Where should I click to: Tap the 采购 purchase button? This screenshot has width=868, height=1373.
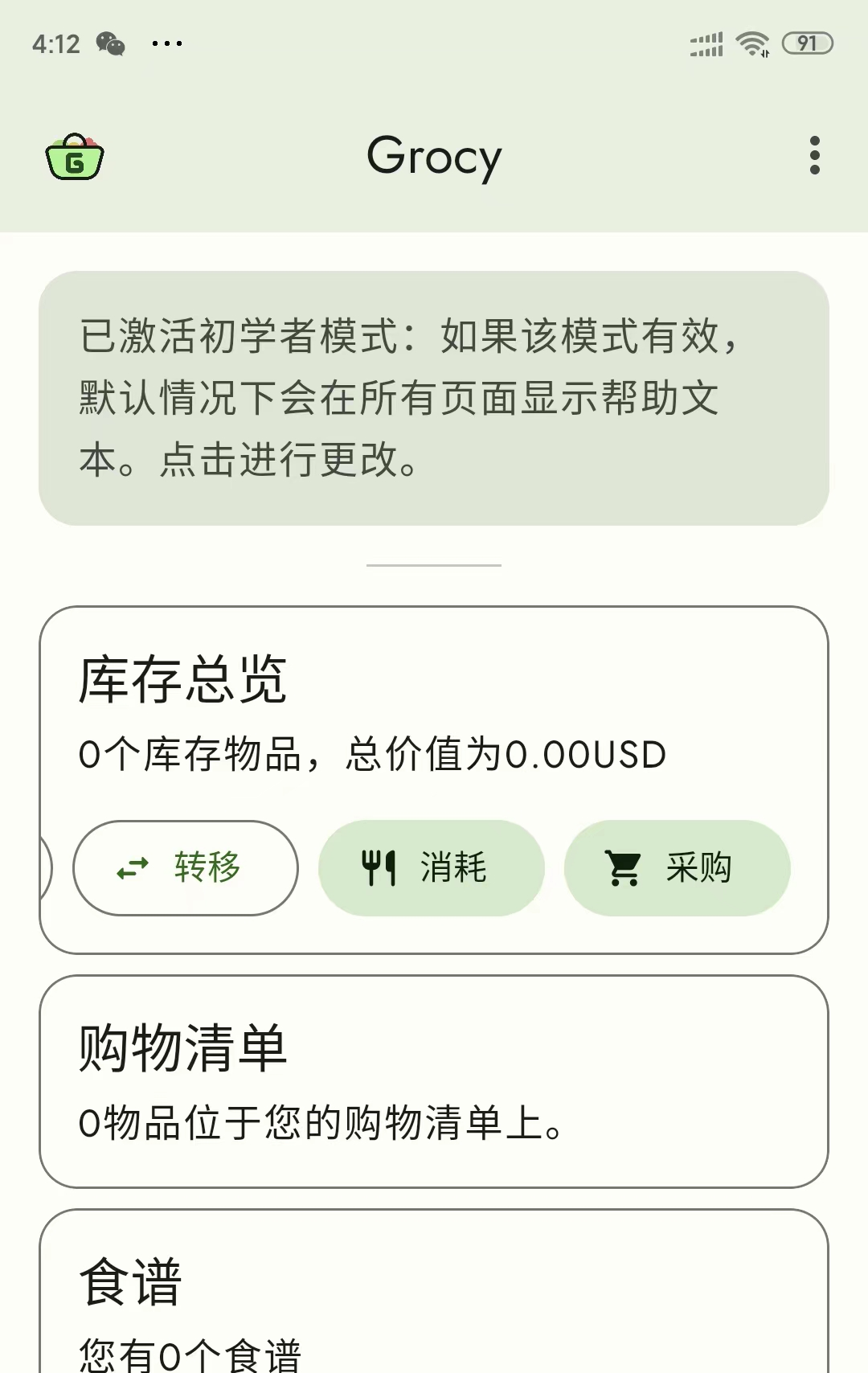coord(678,868)
